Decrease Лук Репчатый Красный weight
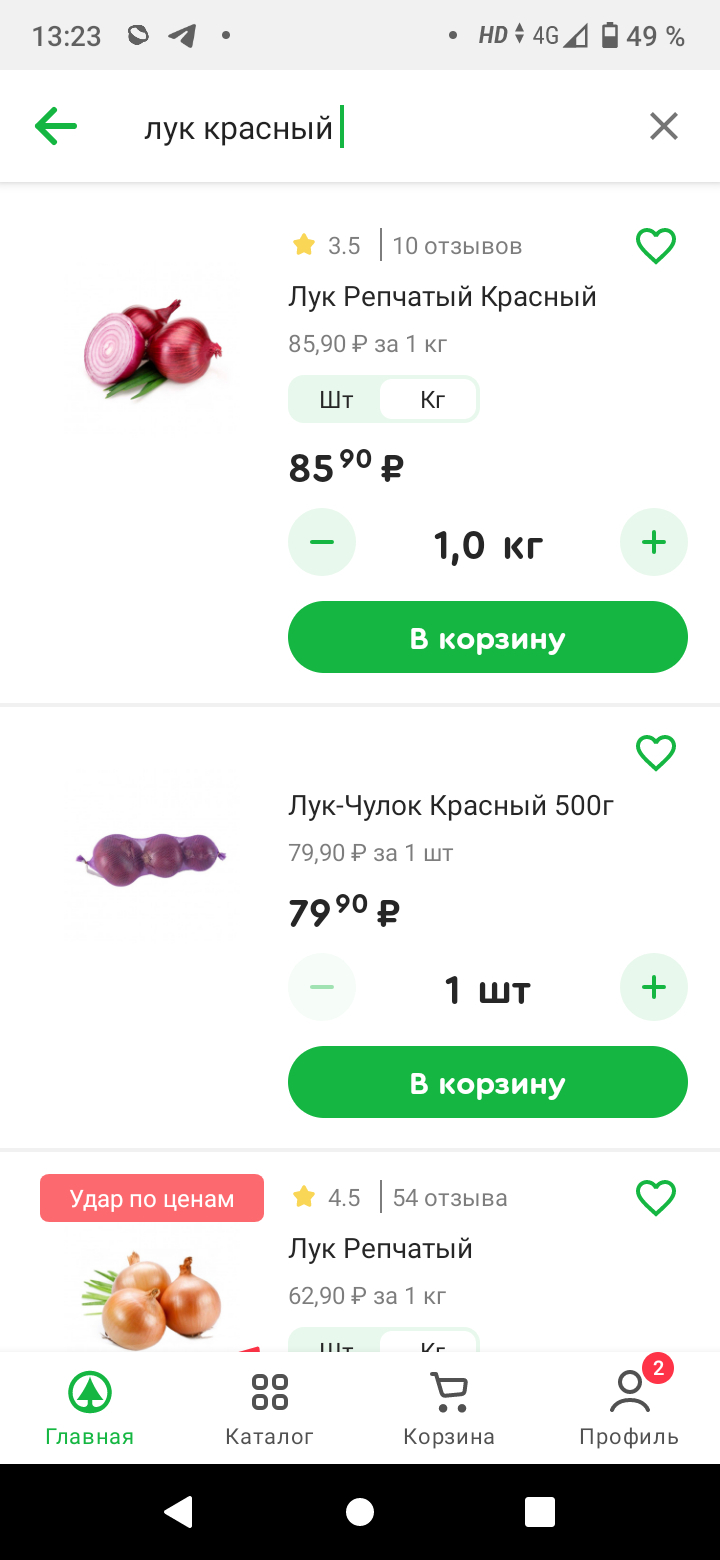 [x=322, y=543]
